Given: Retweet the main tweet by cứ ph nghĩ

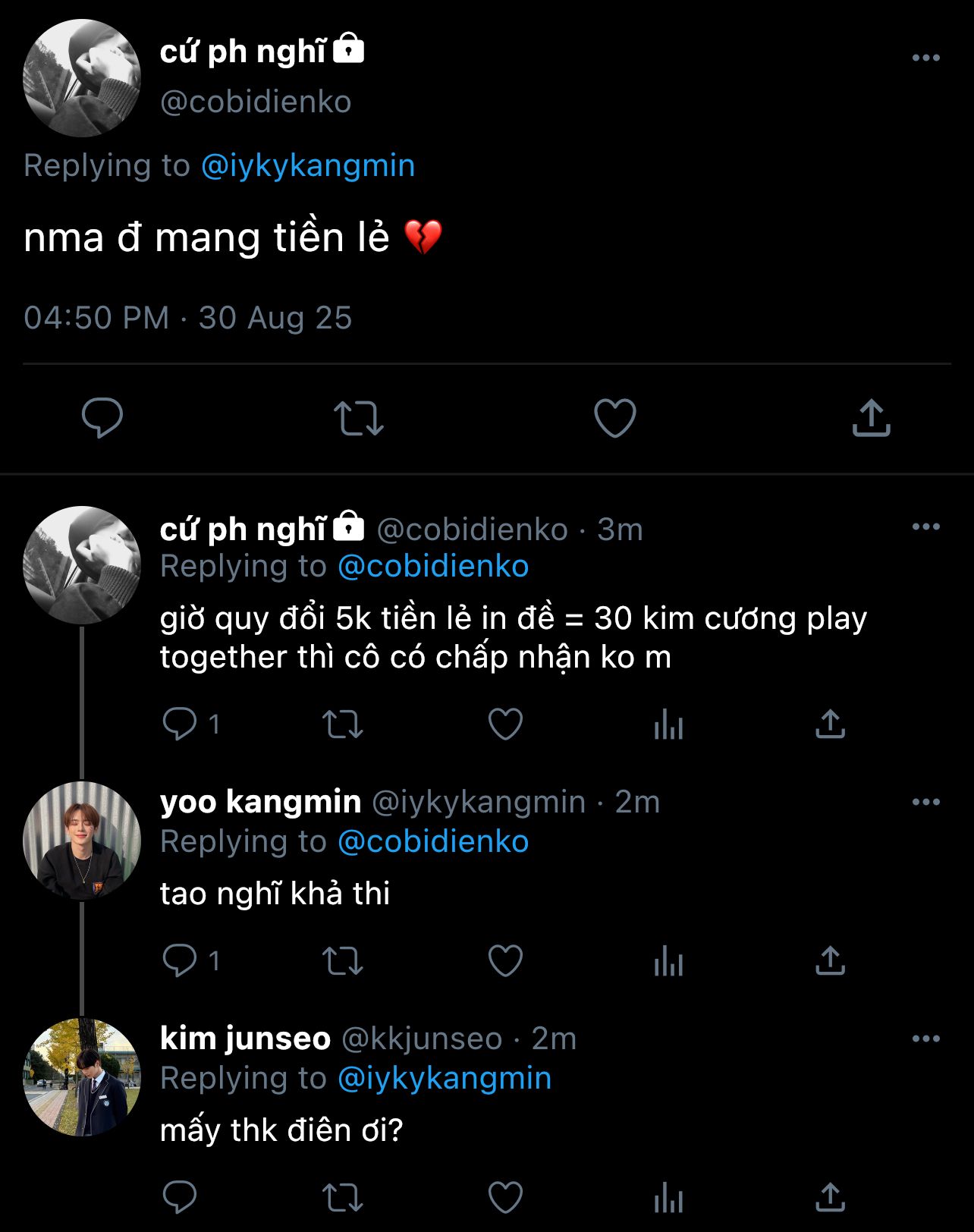Looking at the screenshot, I should (x=359, y=417).
